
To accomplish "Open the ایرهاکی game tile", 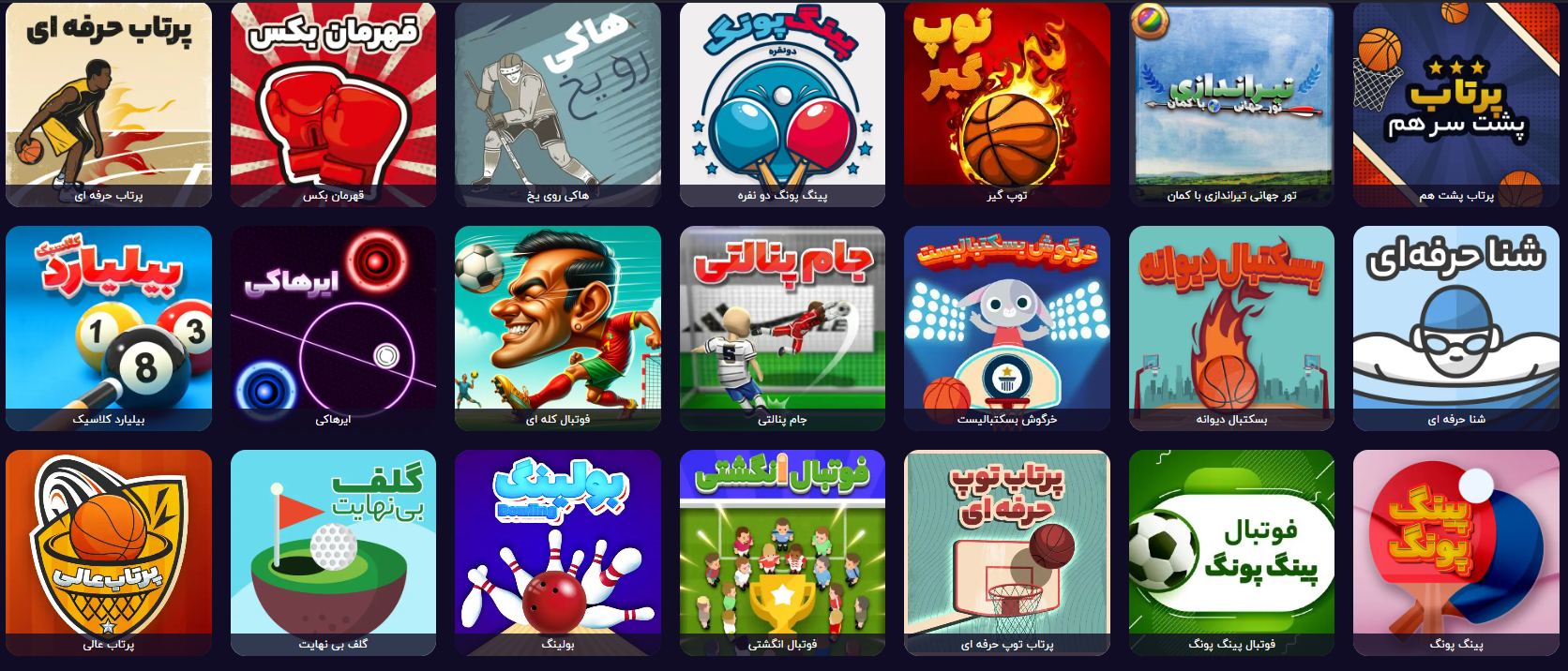I will (x=333, y=328).
